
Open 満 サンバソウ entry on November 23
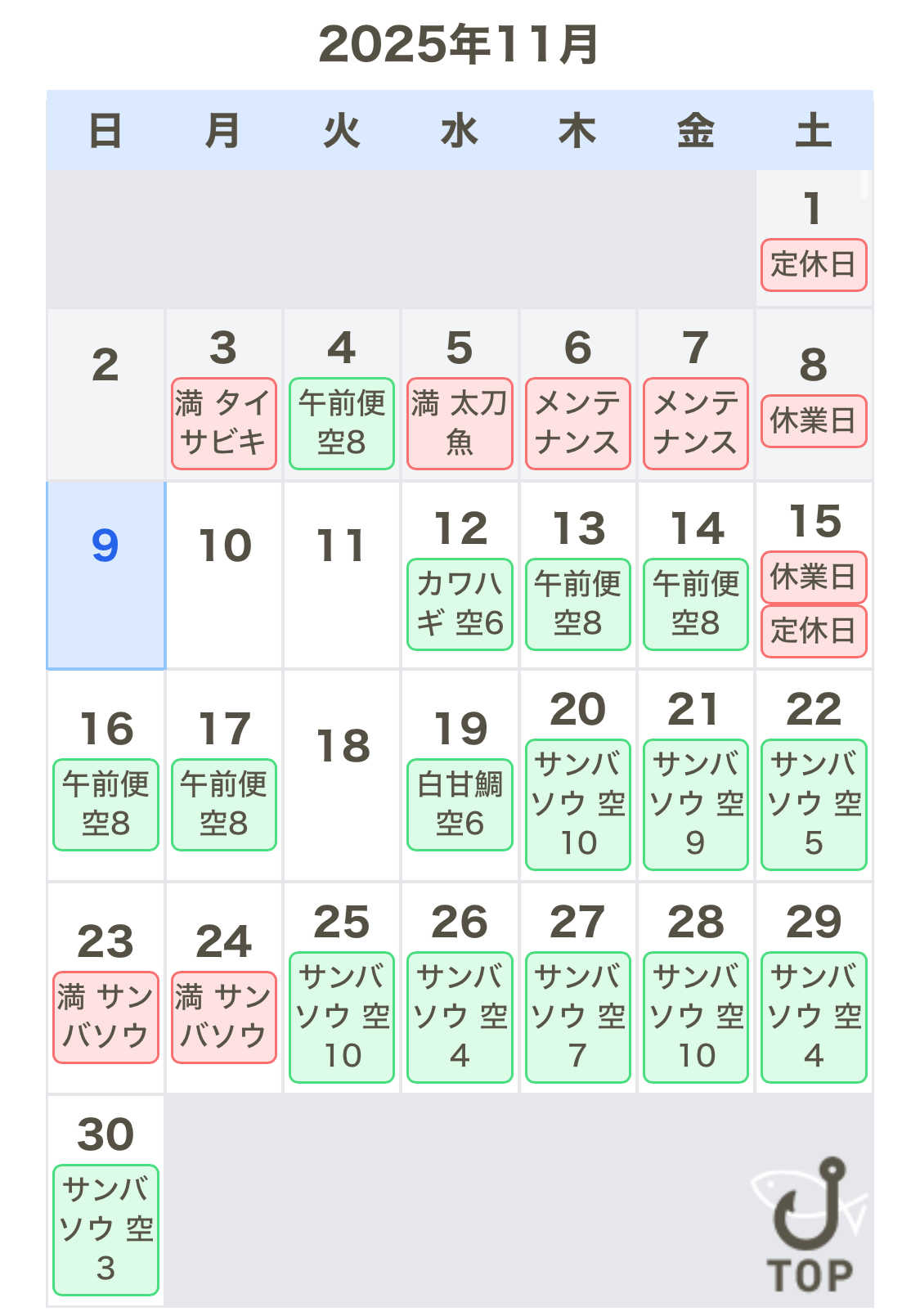105,1017
